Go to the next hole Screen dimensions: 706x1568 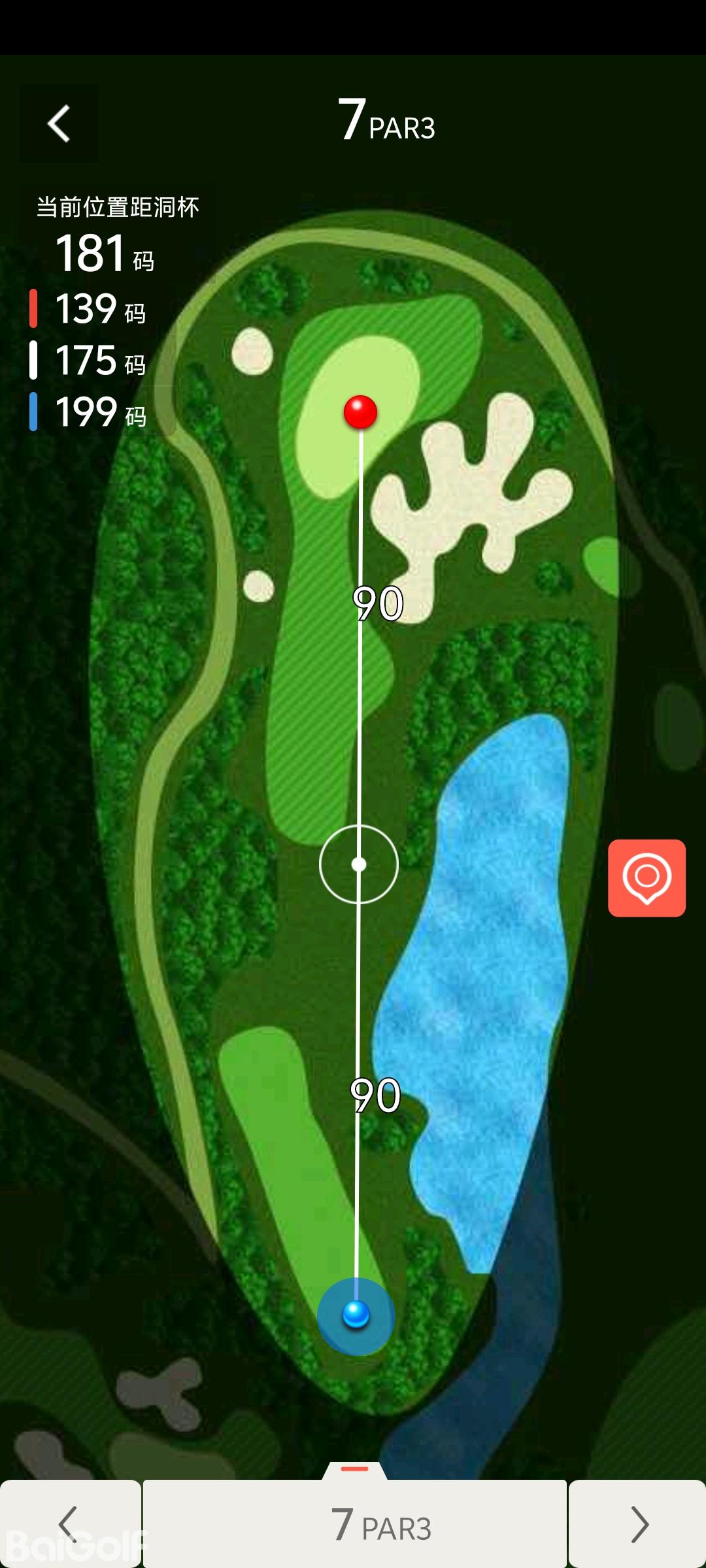tap(638, 1524)
